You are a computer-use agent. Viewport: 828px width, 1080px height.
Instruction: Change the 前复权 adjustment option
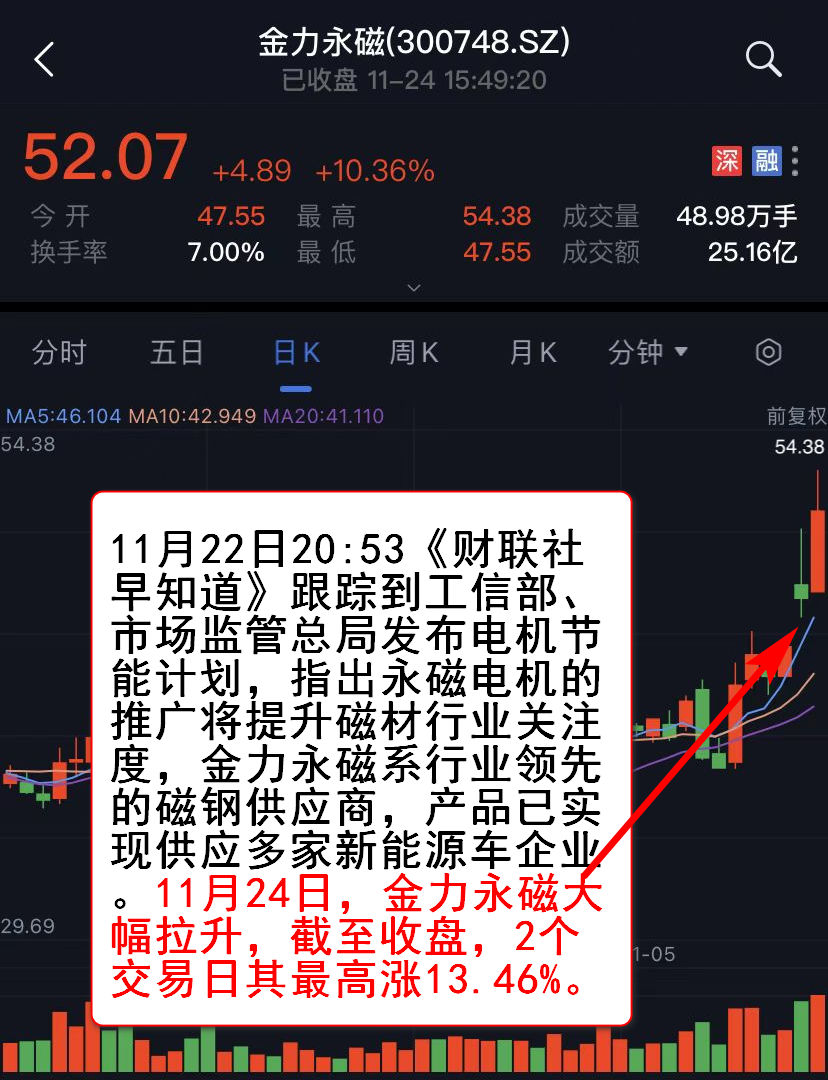tap(796, 416)
